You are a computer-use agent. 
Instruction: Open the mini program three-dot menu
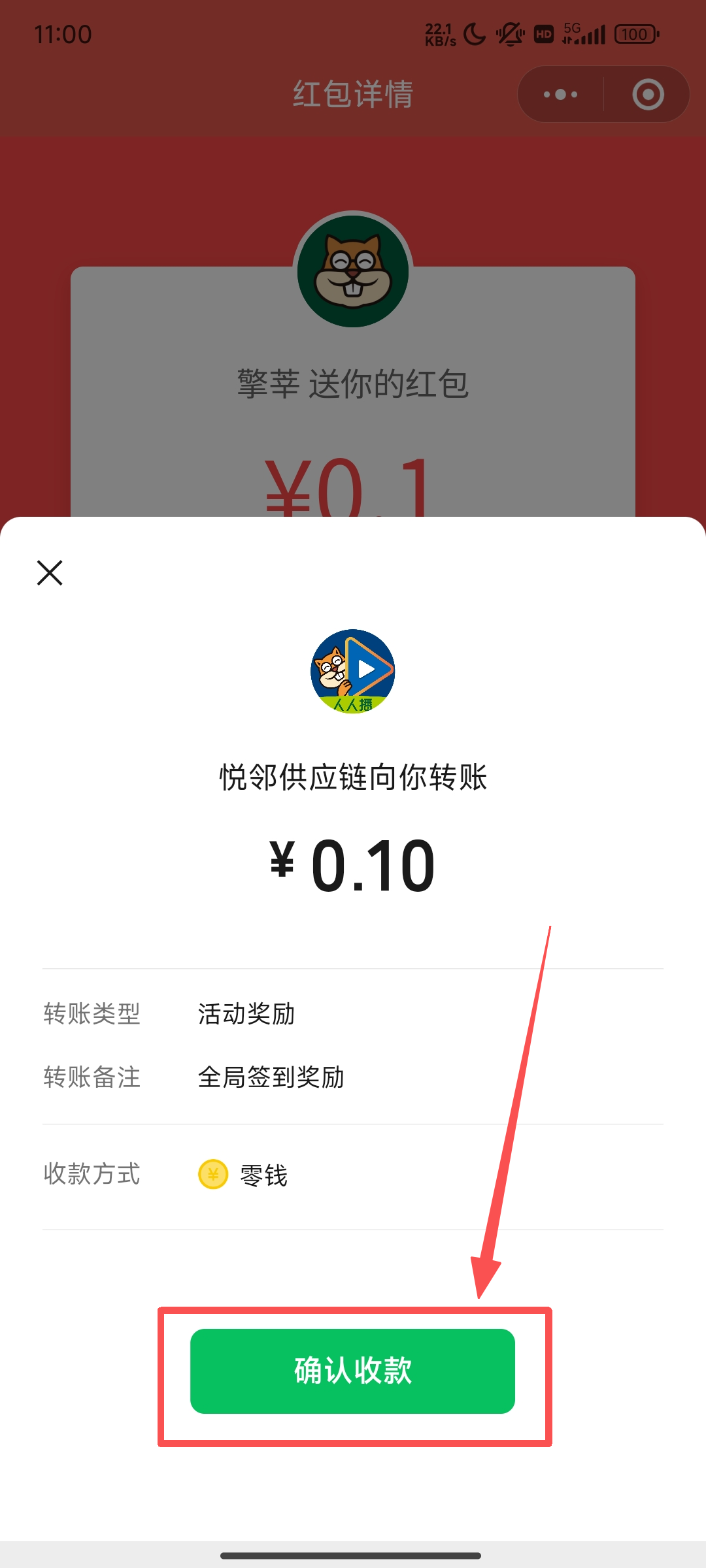pyautogui.click(x=560, y=95)
